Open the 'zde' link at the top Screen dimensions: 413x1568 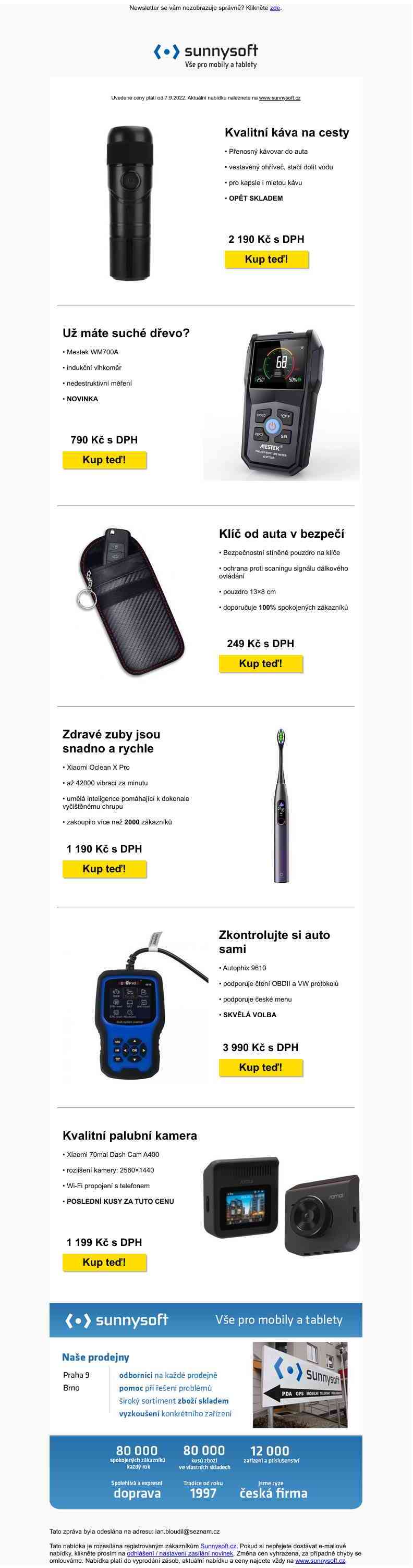pos(275,8)
